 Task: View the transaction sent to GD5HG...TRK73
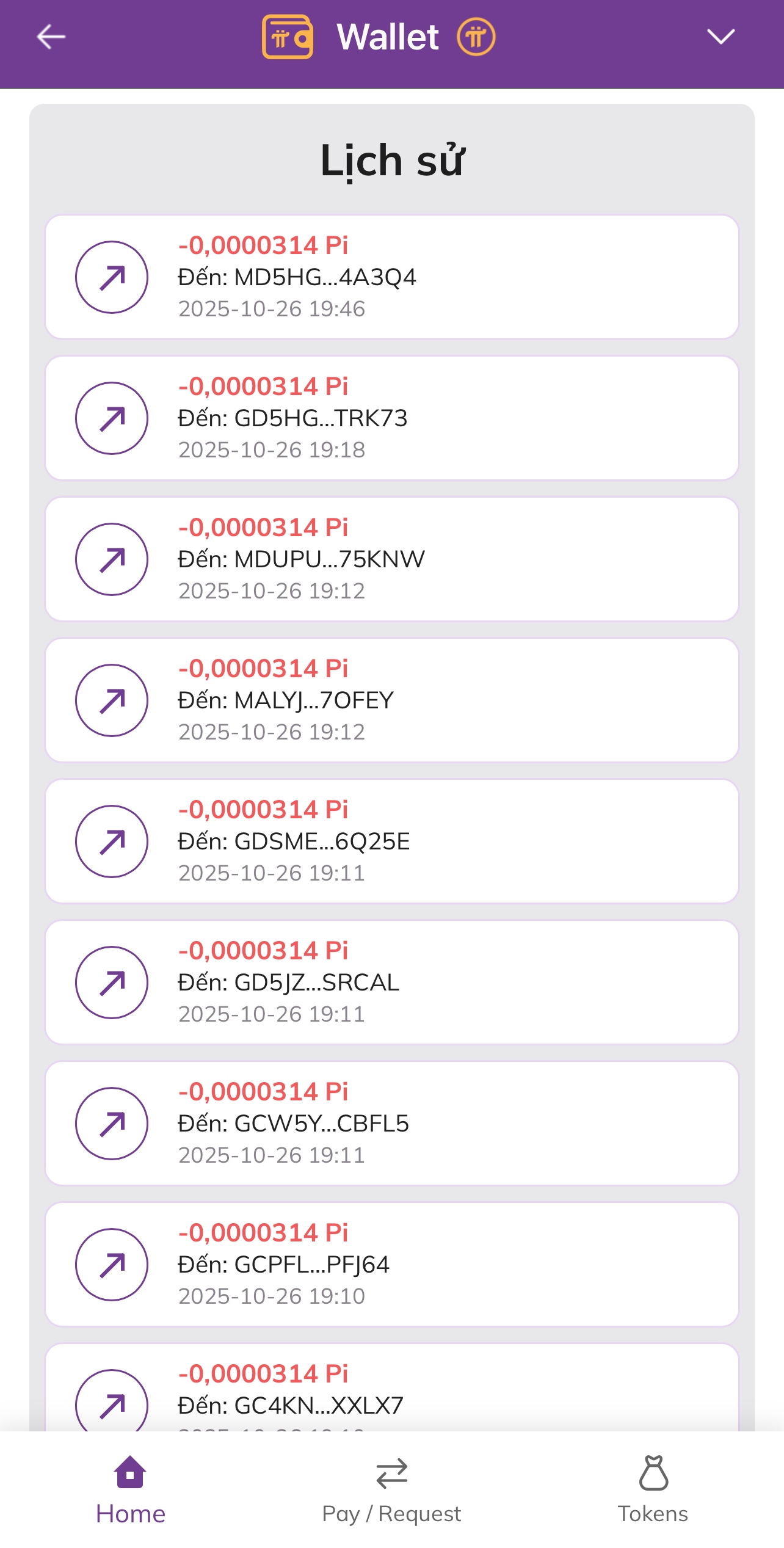pos(391,418)
